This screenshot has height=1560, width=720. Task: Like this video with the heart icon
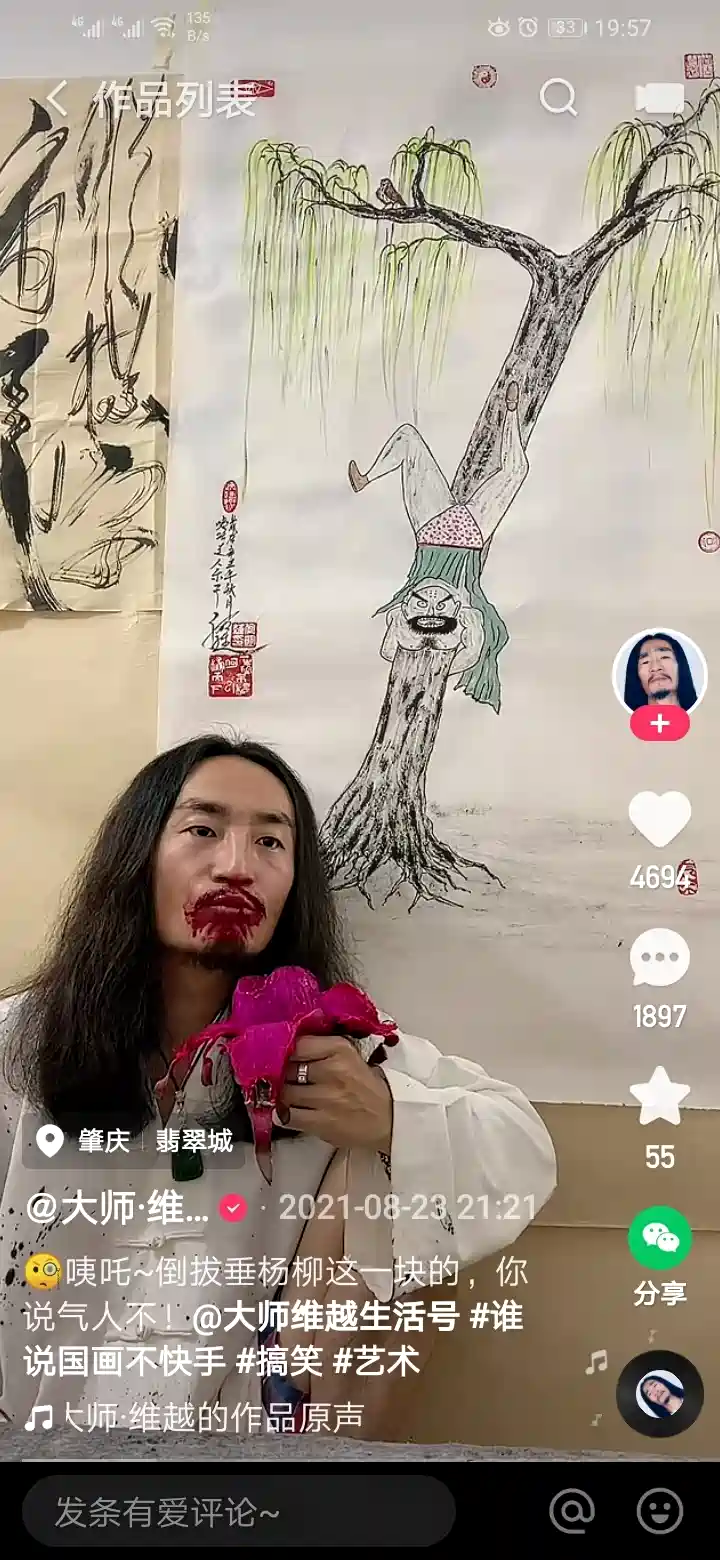(659, 820)
